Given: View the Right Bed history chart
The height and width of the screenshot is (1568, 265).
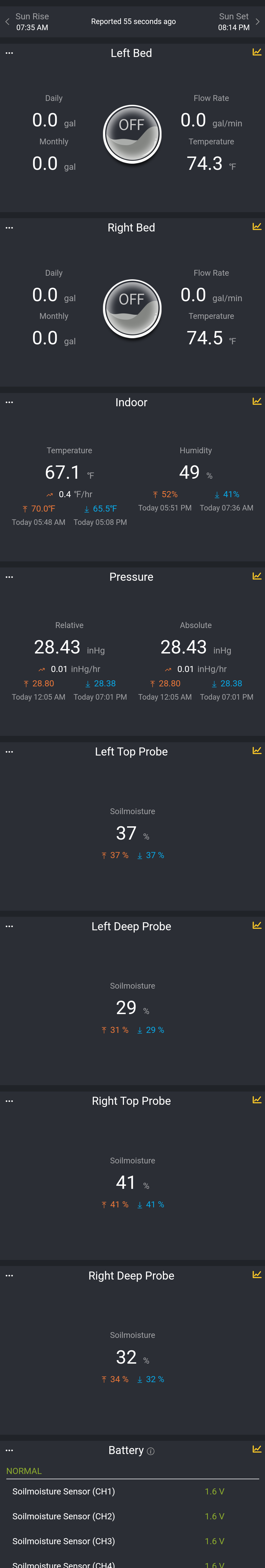Looking at the screenshot, I should click(x=257, y=227).
